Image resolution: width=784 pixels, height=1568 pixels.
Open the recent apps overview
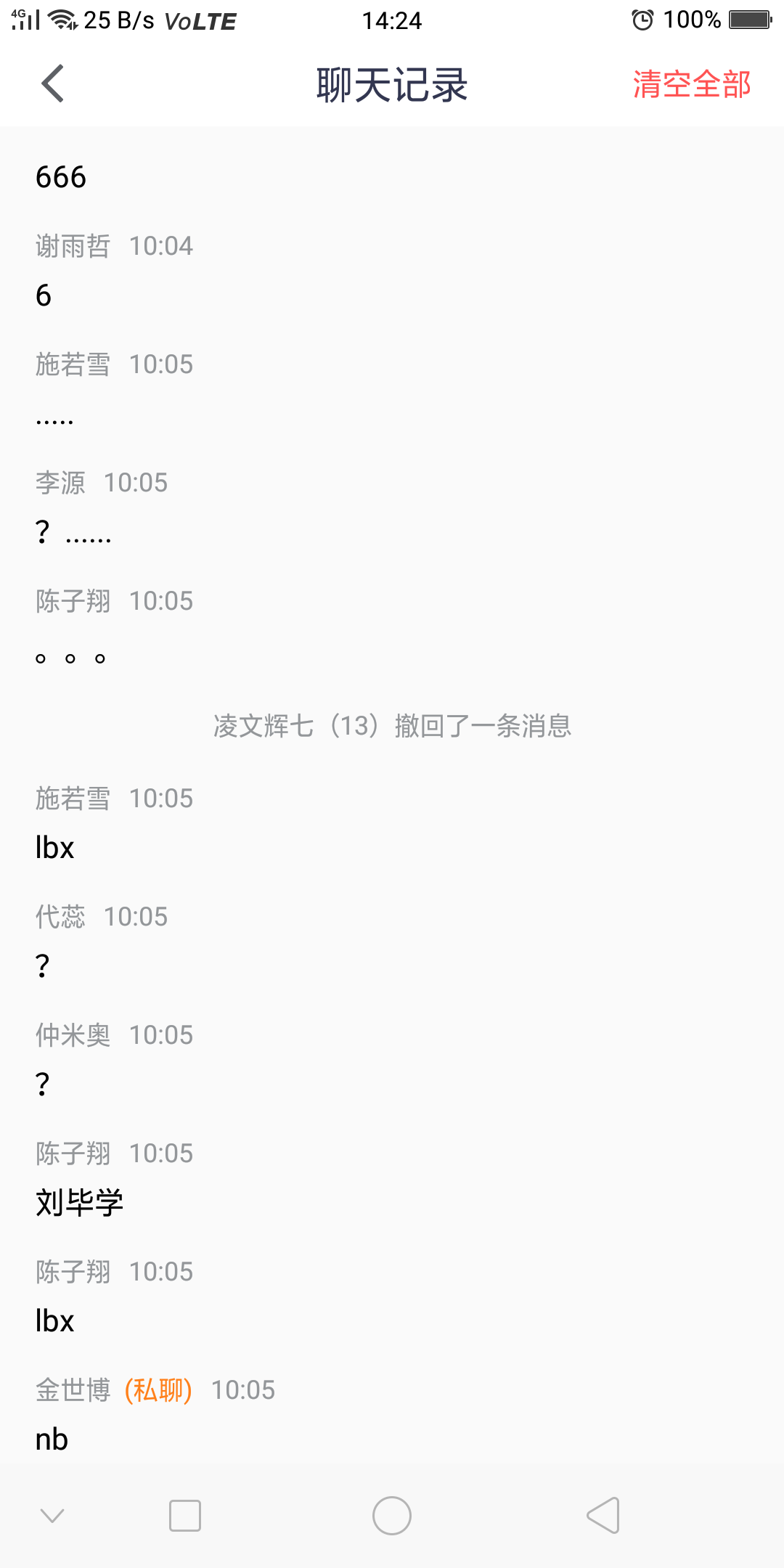coord(185,1516)
